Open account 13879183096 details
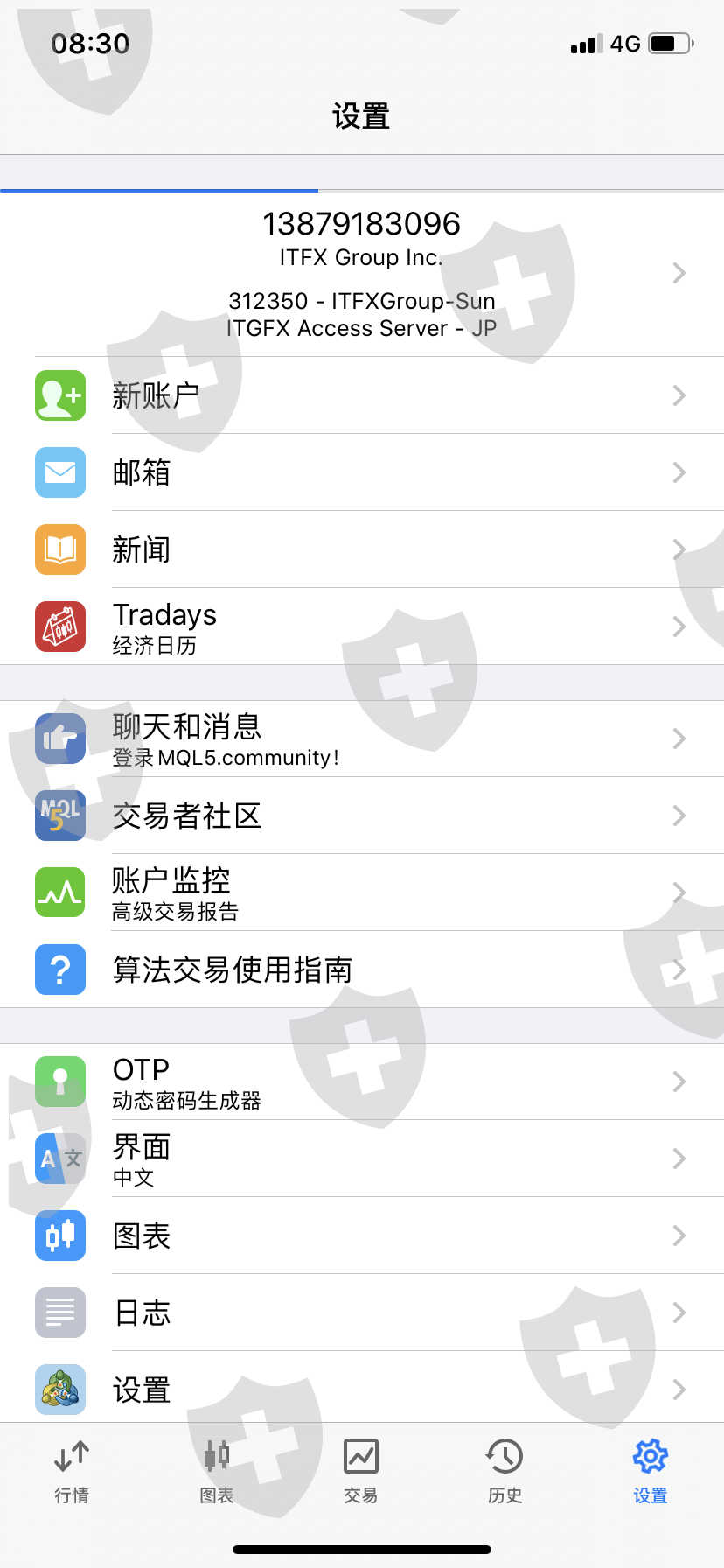The width and height of the screenshot is (724, 1568). (362, 274)
